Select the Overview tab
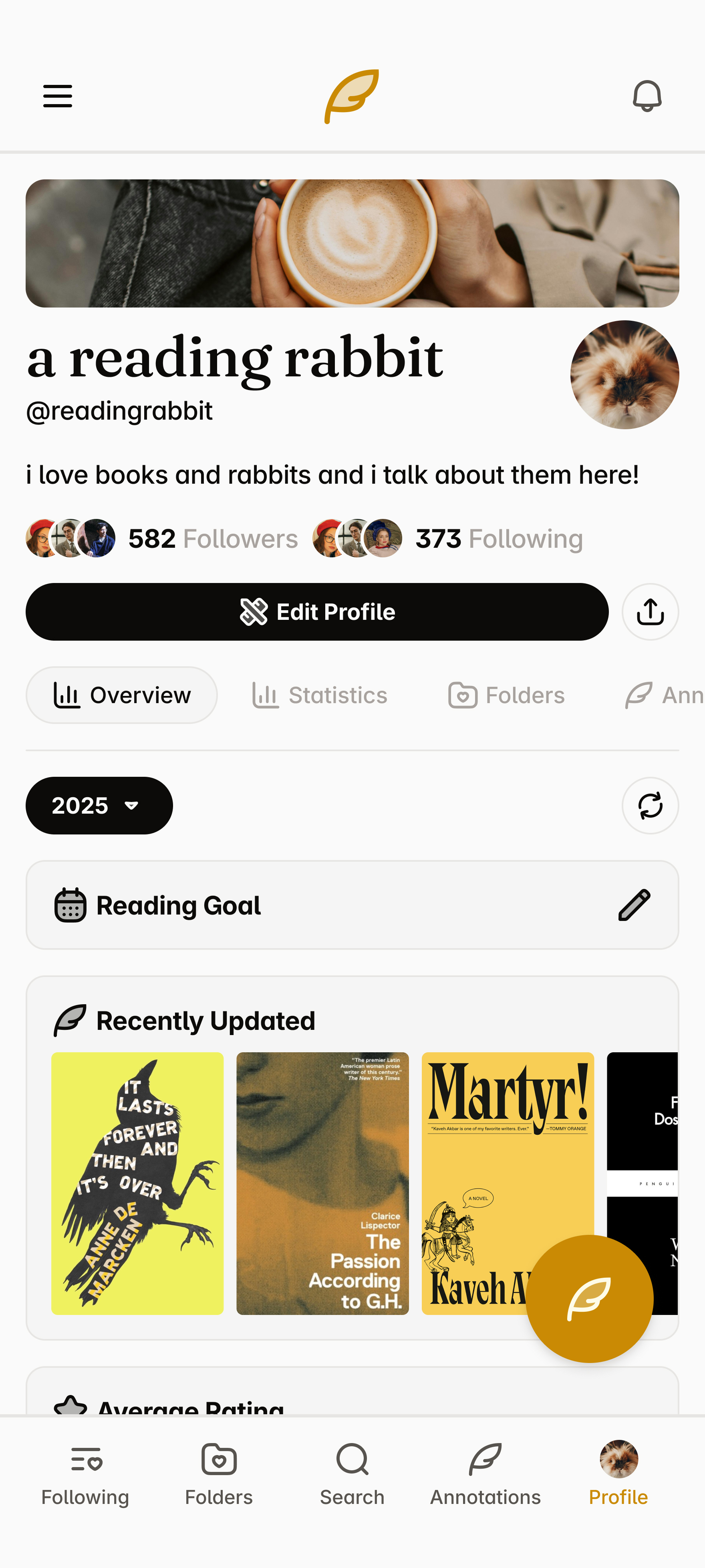The width and height of the screenshot is (705, 1568). [121, 695]
